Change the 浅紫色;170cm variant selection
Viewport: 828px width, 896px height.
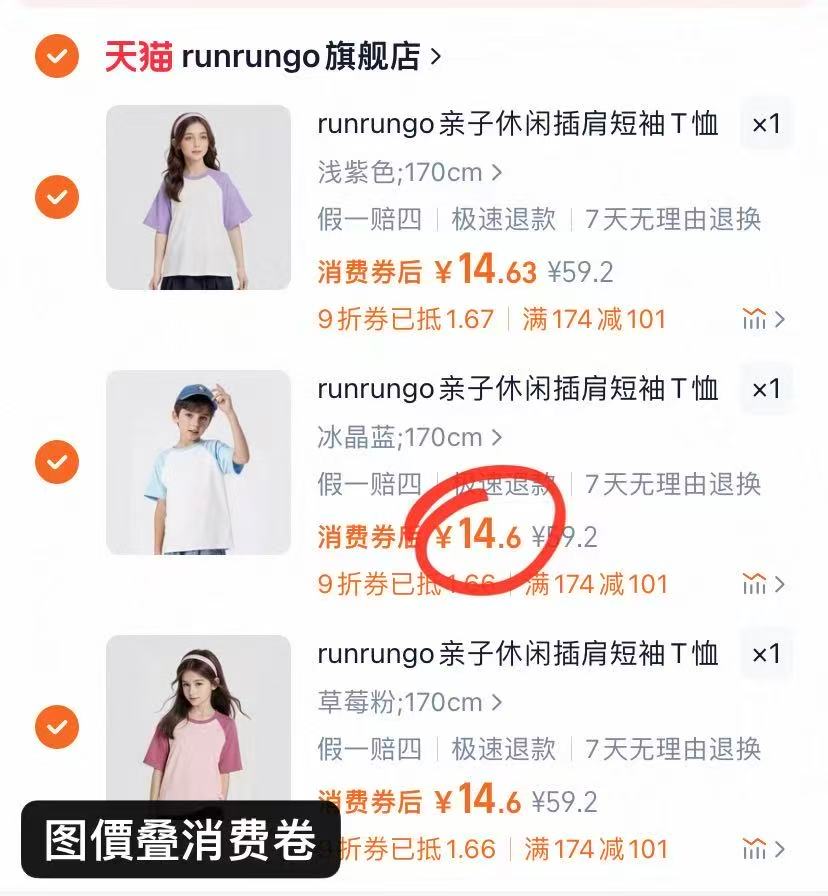point(409,172)
